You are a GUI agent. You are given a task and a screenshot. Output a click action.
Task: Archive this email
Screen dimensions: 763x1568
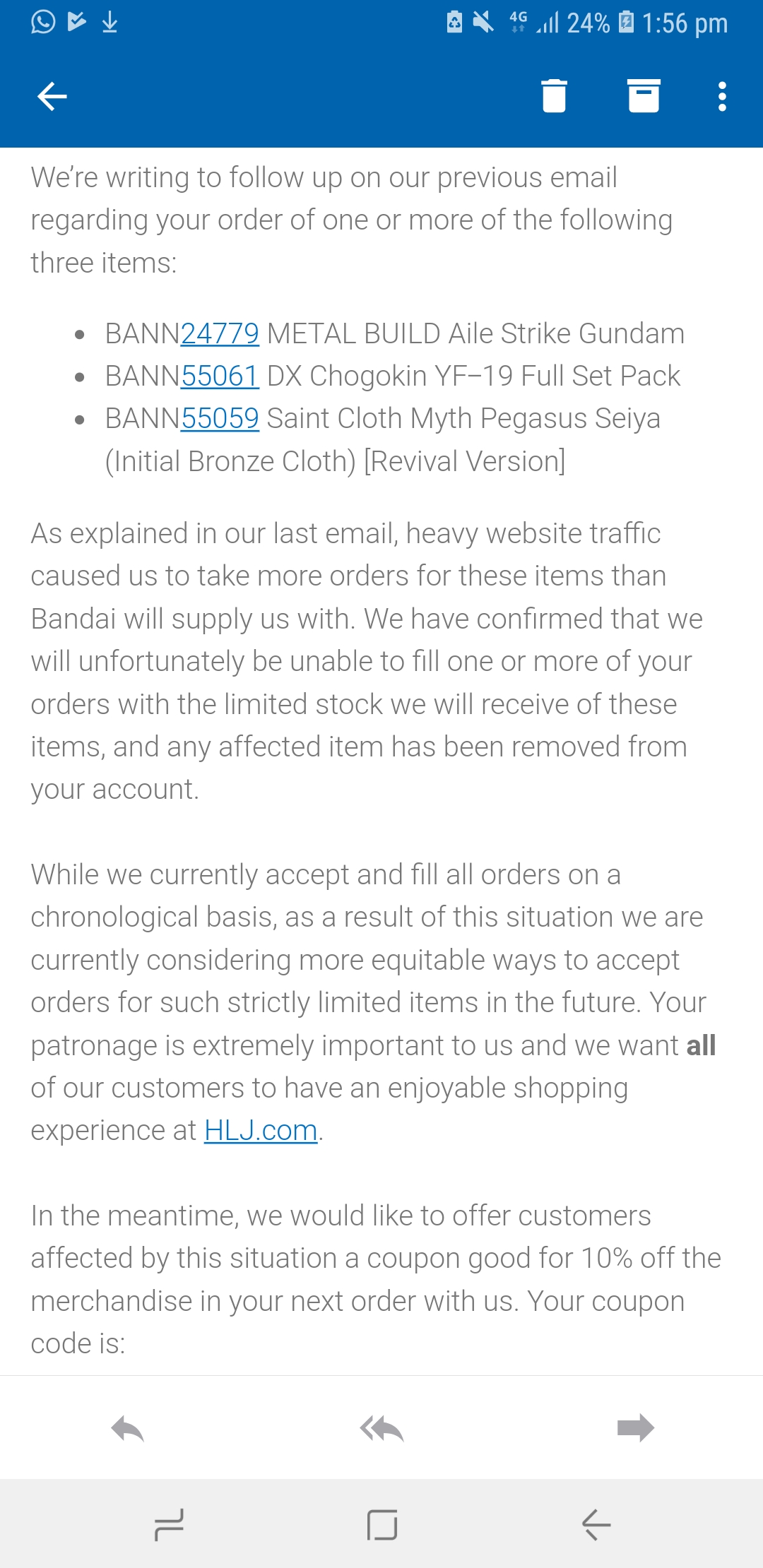coord(644,96)
